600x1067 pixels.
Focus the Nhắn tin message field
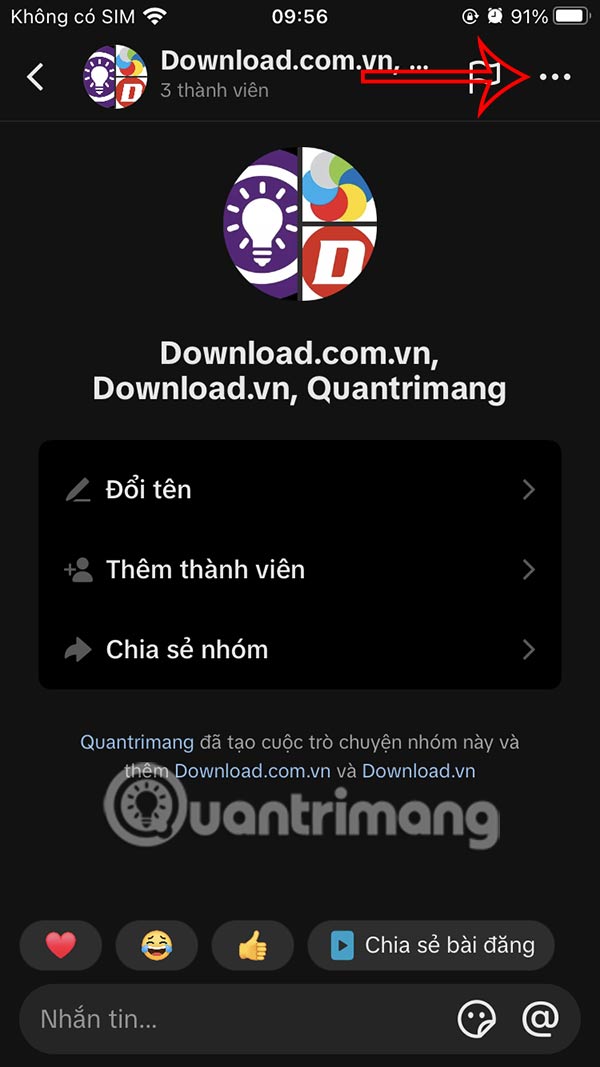click(x=230, y=1019)
